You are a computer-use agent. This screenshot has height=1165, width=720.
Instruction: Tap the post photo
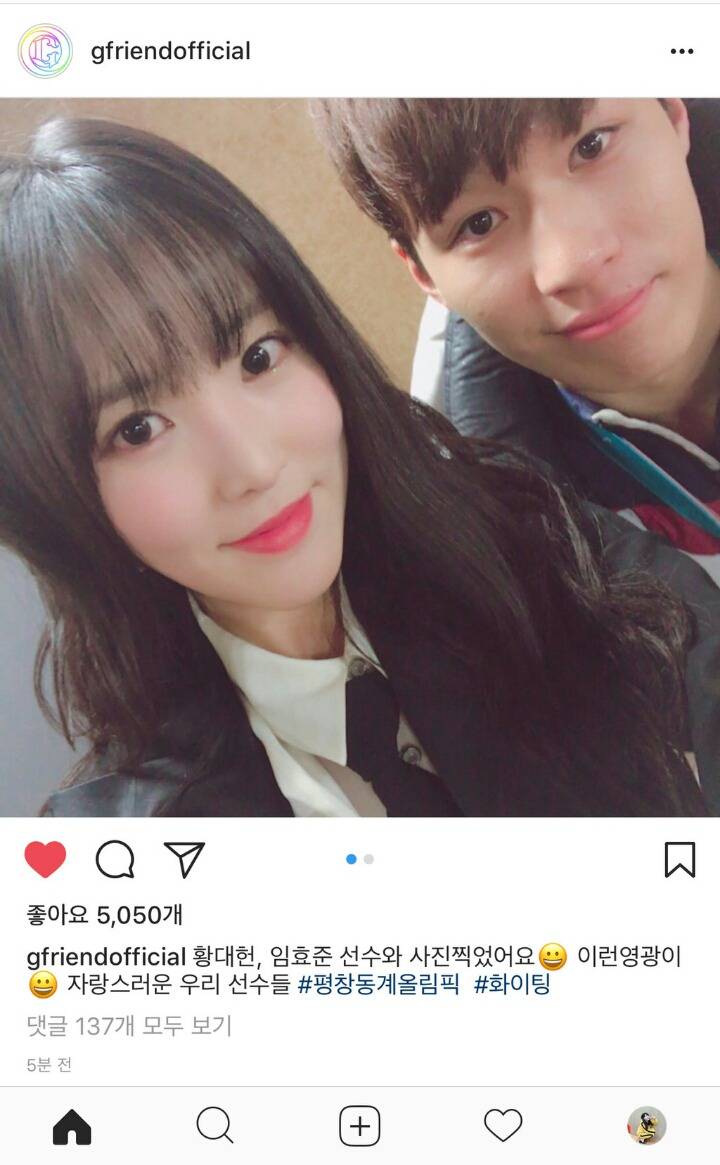pyautogui.click(x=360, y=458)
